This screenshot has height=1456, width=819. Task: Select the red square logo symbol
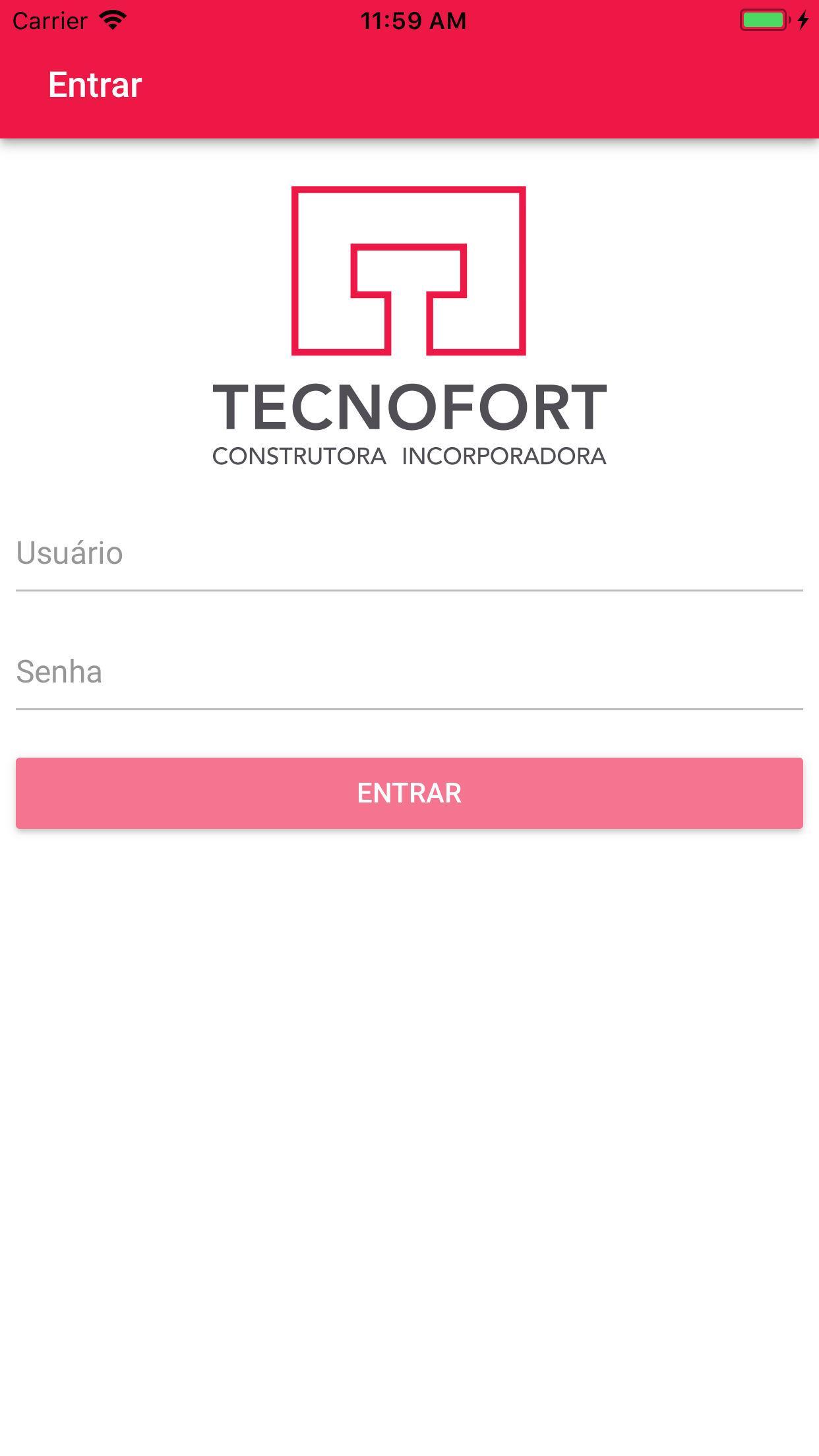click(x=409, y=270)
